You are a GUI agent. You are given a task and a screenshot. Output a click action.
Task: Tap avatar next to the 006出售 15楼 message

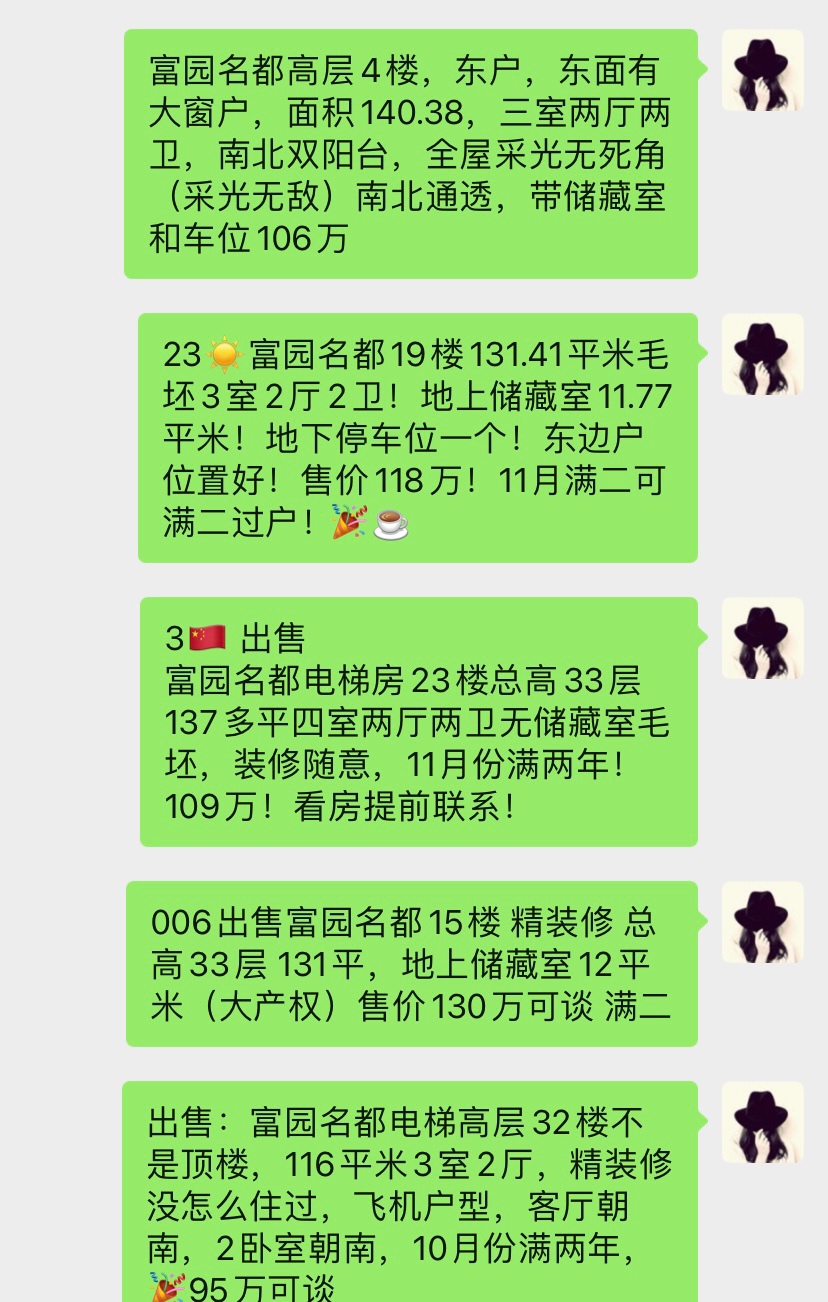click(763, 922)
